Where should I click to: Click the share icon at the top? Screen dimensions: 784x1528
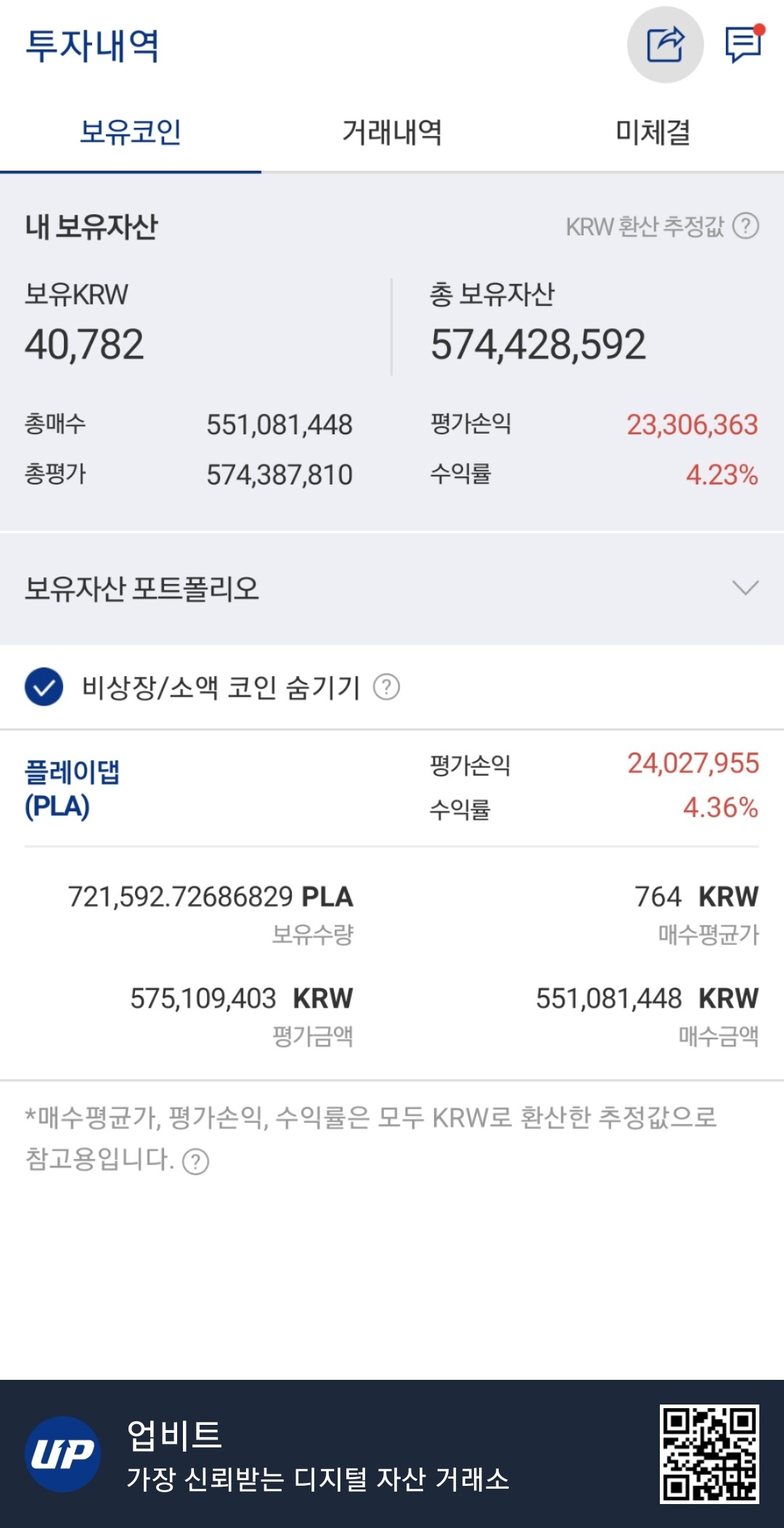click(665, 44)
